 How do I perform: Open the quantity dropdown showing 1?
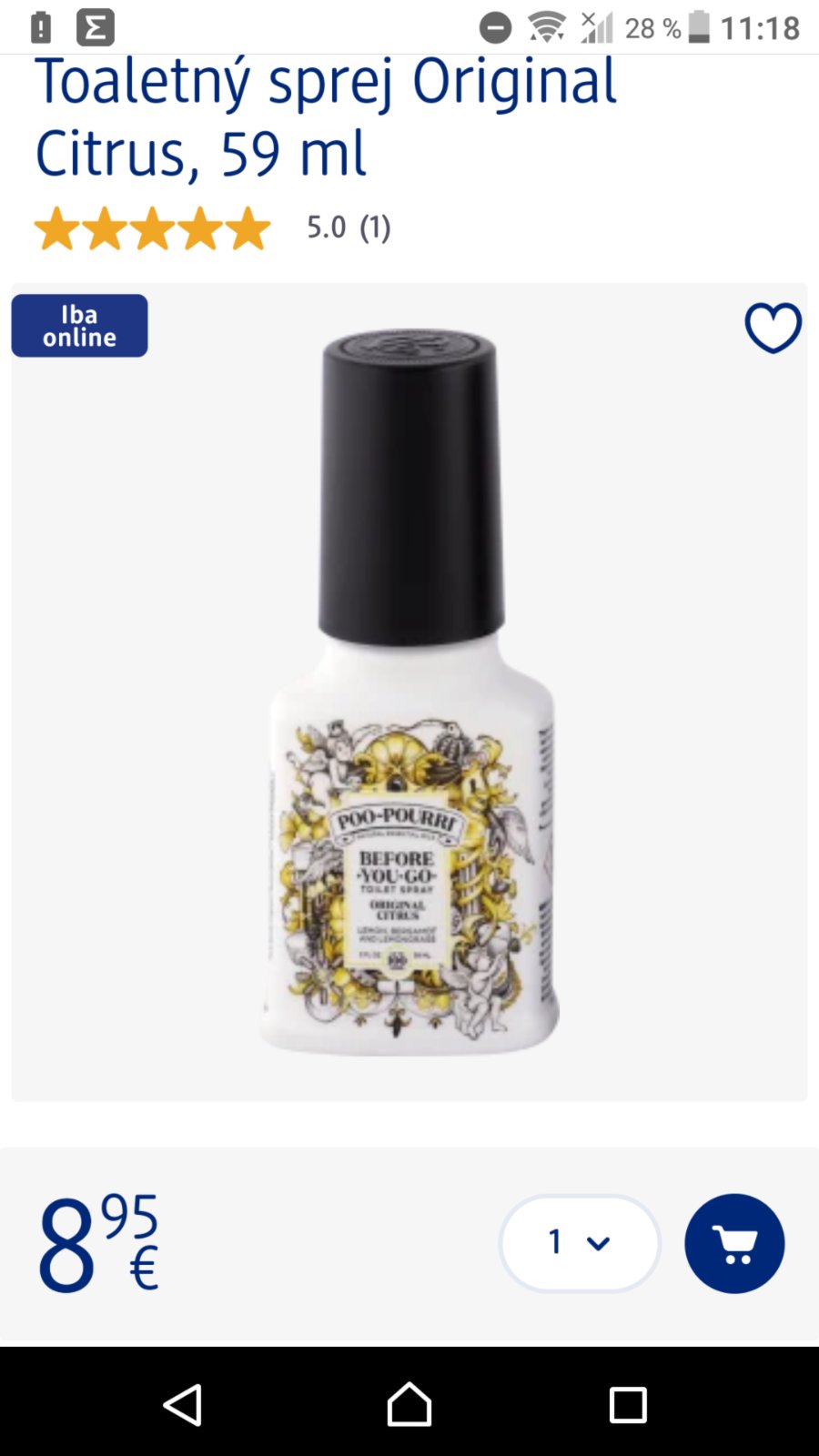click(x=580, y=1242)
